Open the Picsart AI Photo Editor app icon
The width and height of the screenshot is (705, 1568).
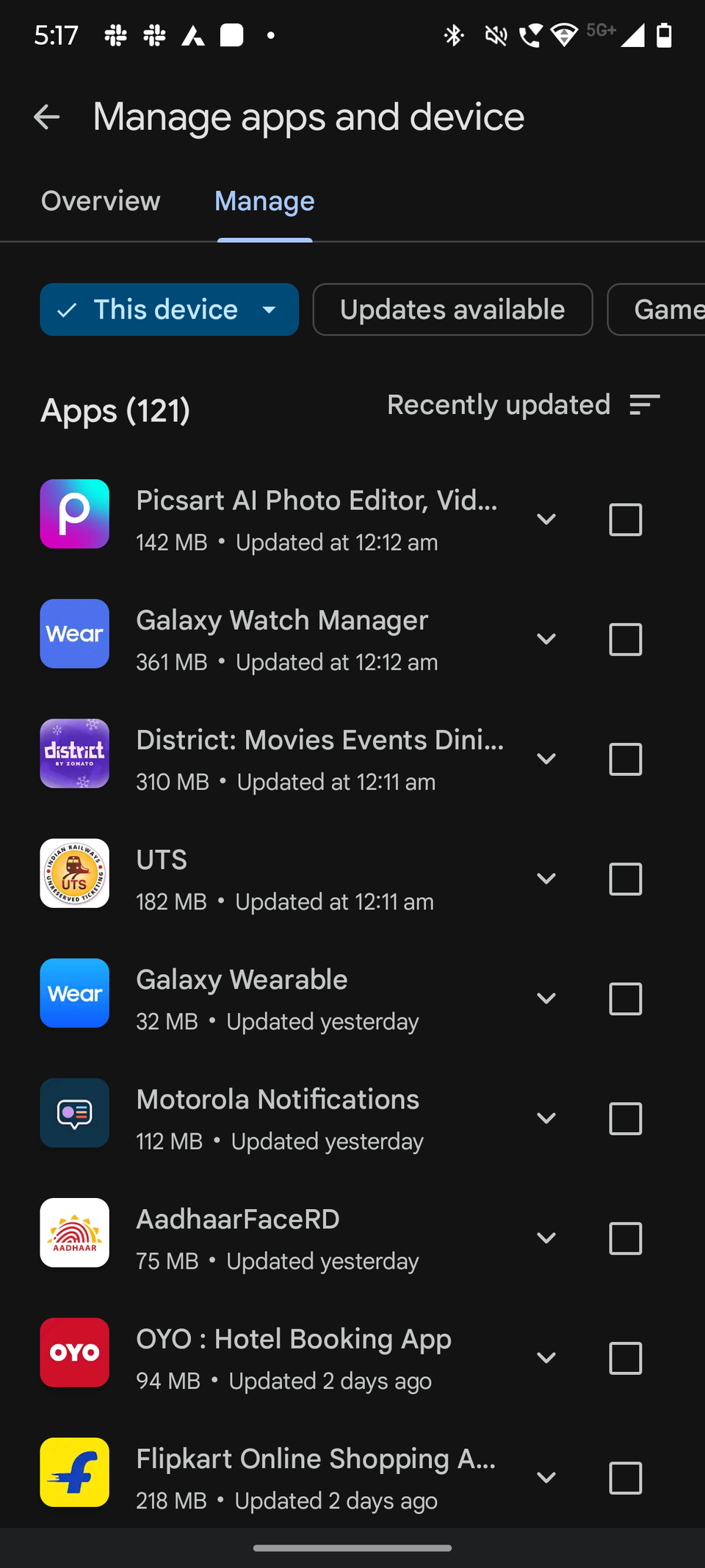[74, 514]
